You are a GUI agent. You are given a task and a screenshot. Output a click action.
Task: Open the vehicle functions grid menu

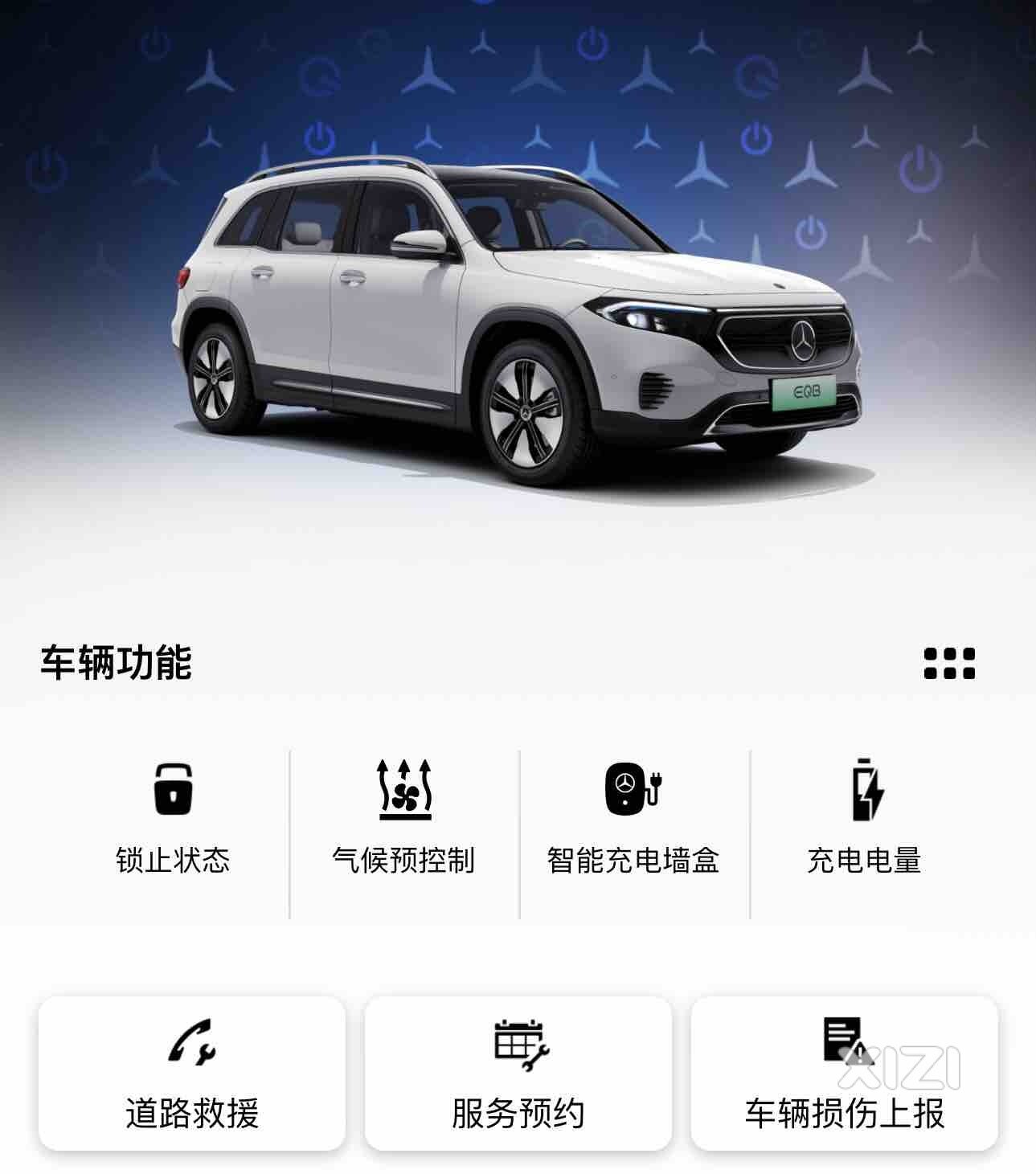pos(948,664)
